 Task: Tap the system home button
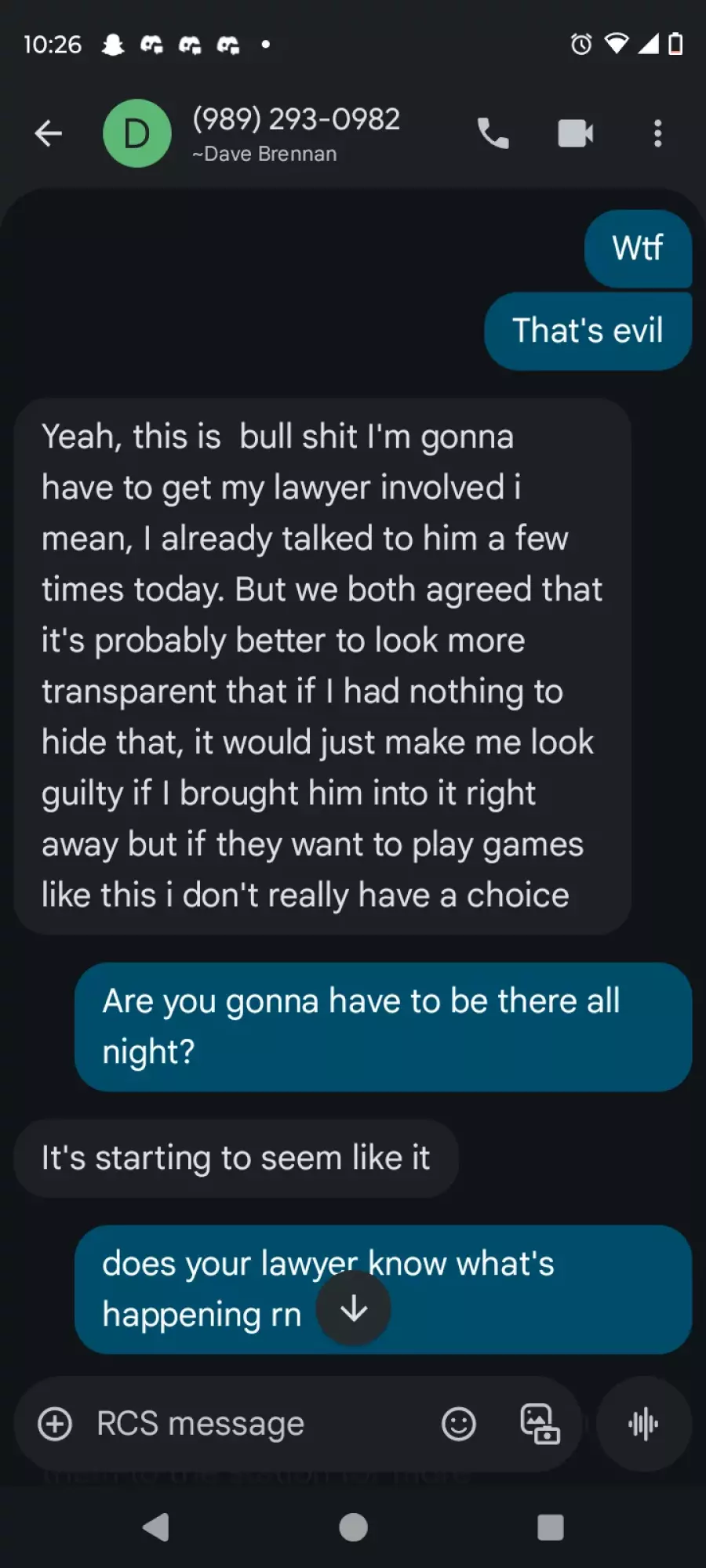click(353, 1527)
